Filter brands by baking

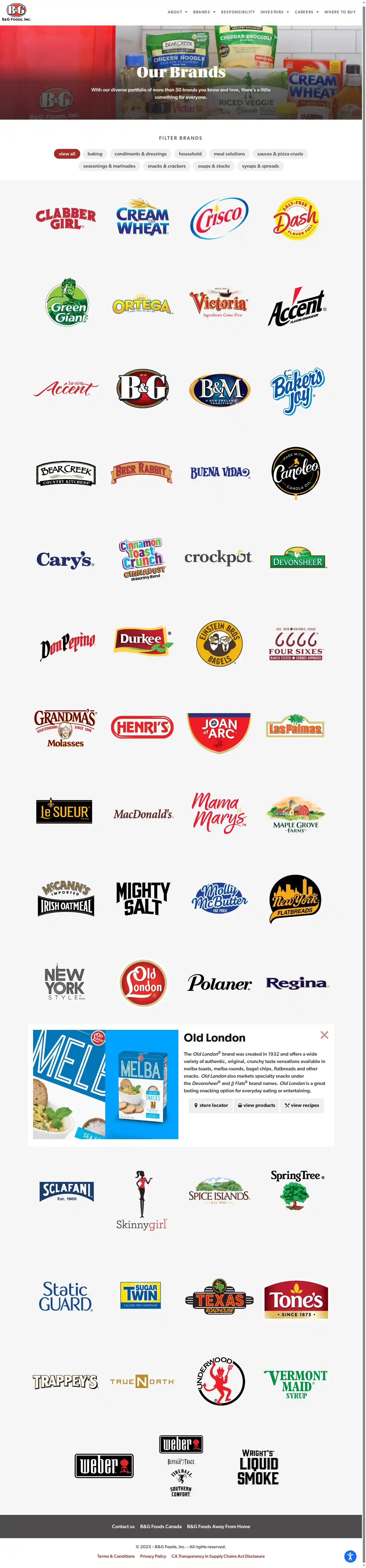coord(95,154)
